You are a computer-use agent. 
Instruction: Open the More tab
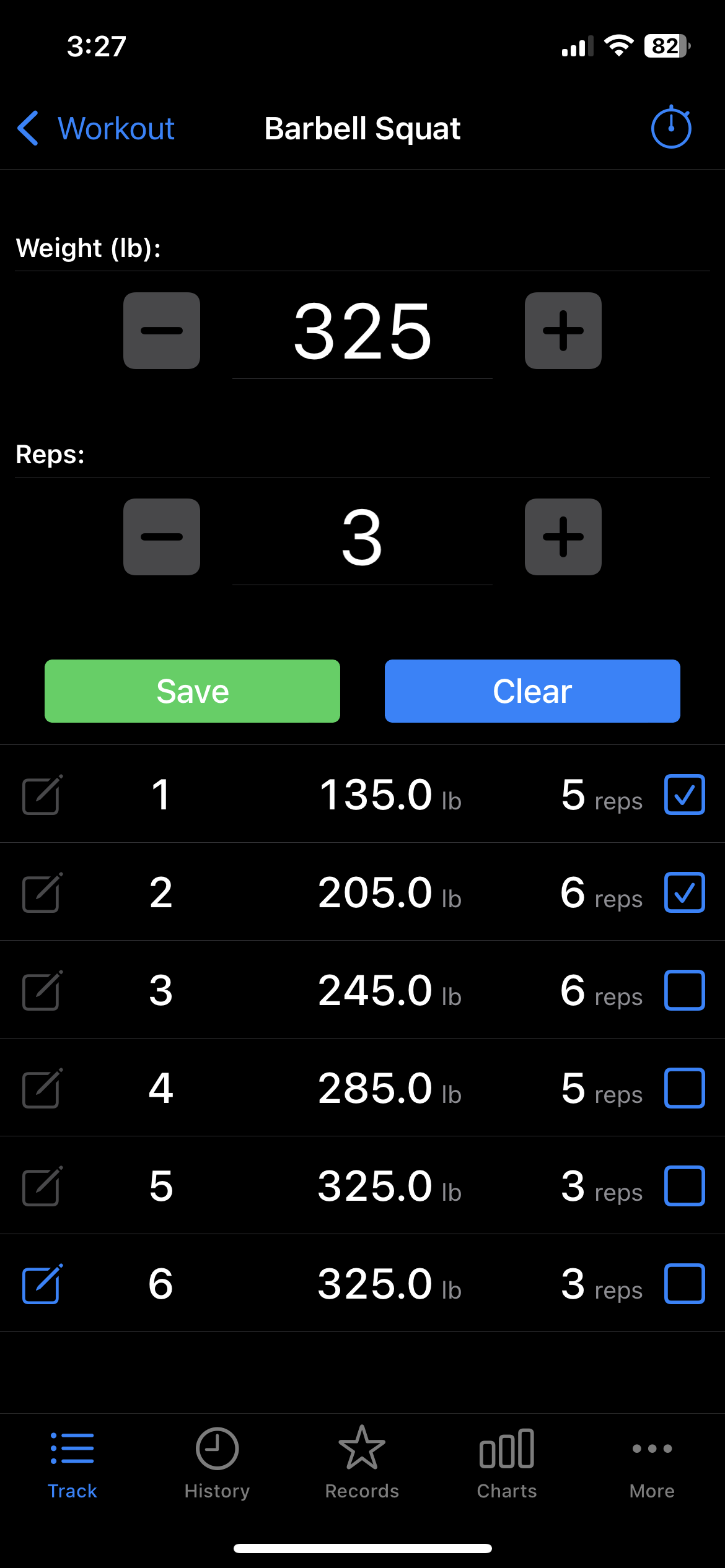coord(652,1463)
